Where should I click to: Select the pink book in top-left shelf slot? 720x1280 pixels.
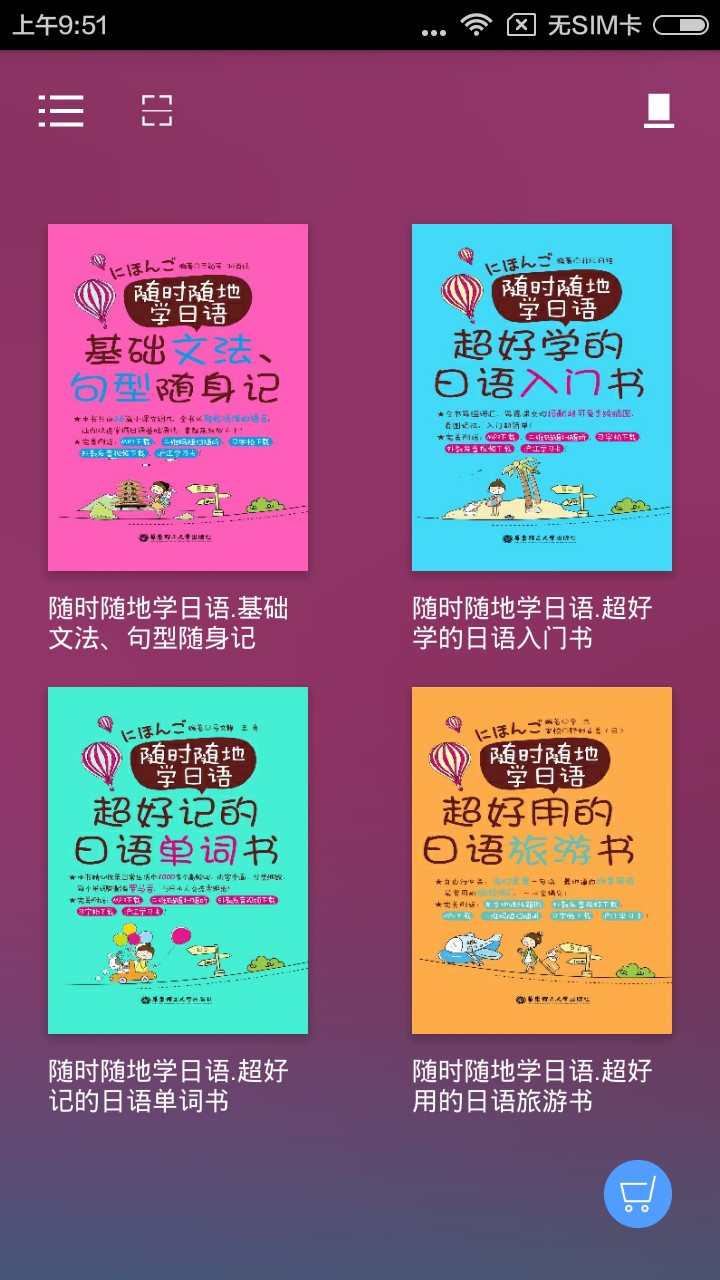click(x=177, y=396)
